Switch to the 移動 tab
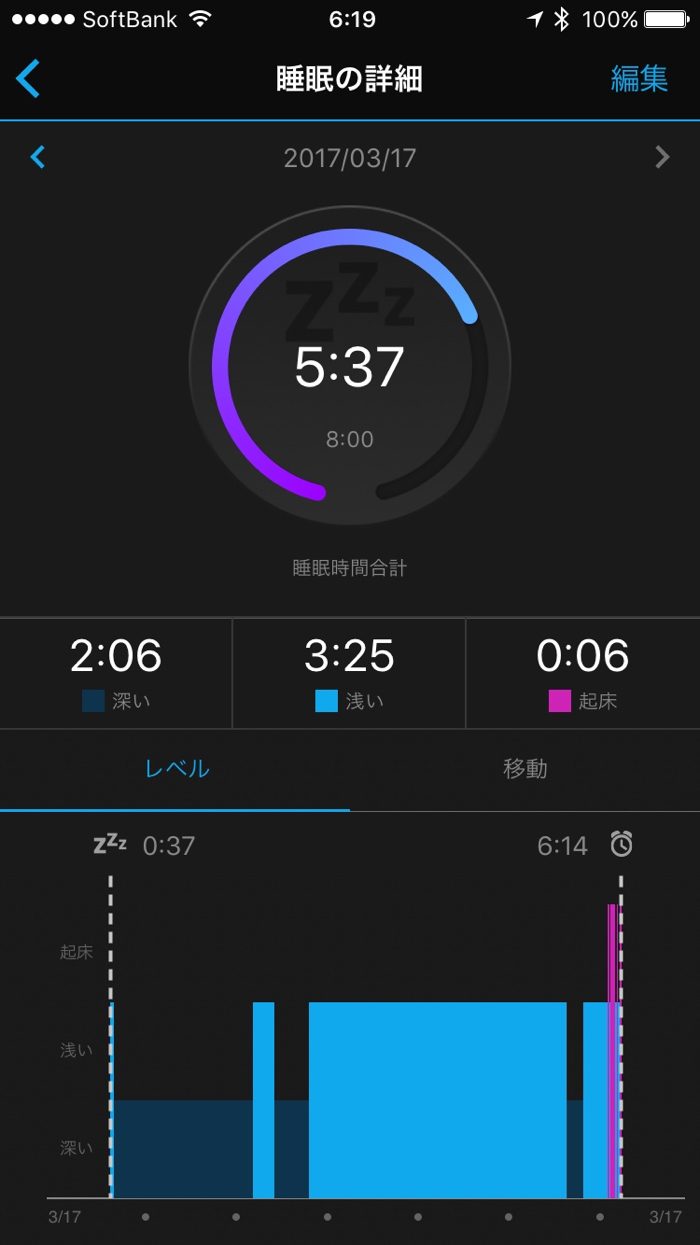Screen dimensions: 700x1245 tap(525, 769)
